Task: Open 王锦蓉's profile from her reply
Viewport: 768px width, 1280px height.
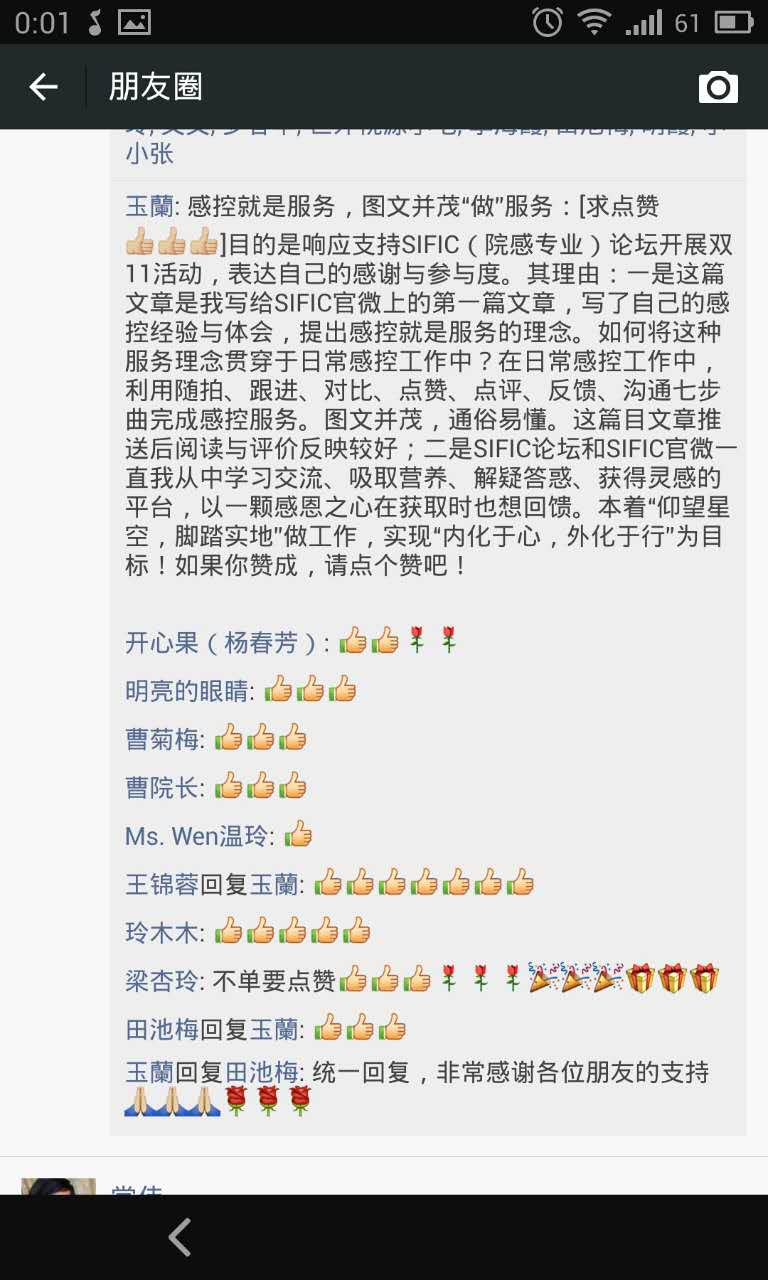Action: (x=162, y=884)
